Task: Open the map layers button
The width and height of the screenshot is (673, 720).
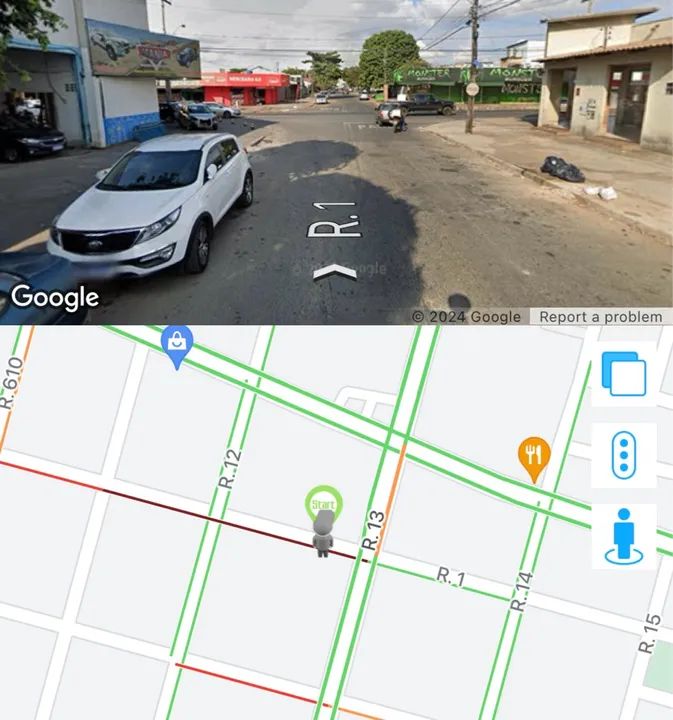Action: (624, 375)
